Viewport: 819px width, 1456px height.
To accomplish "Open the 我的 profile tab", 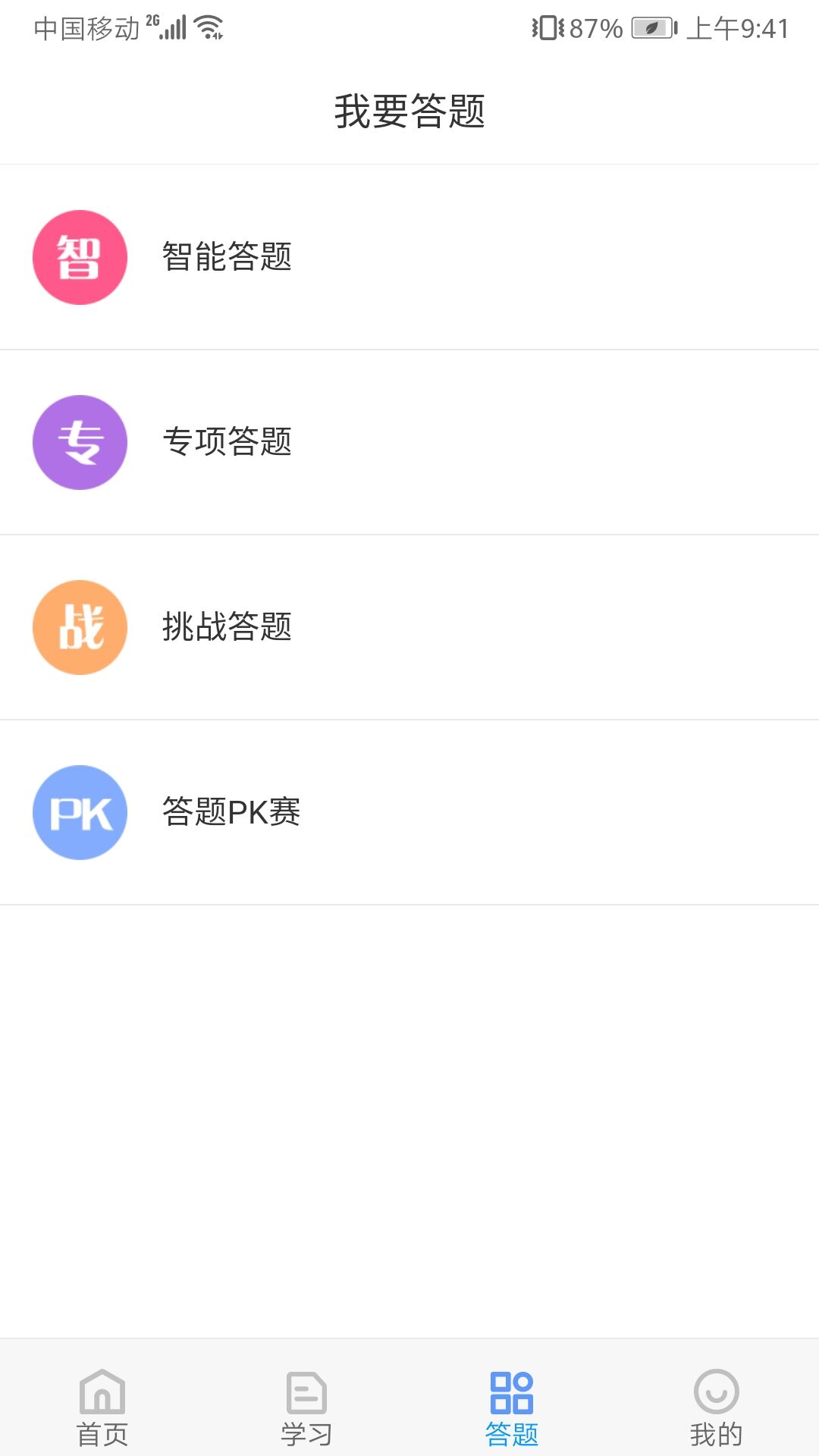I will coord(716,1407).
